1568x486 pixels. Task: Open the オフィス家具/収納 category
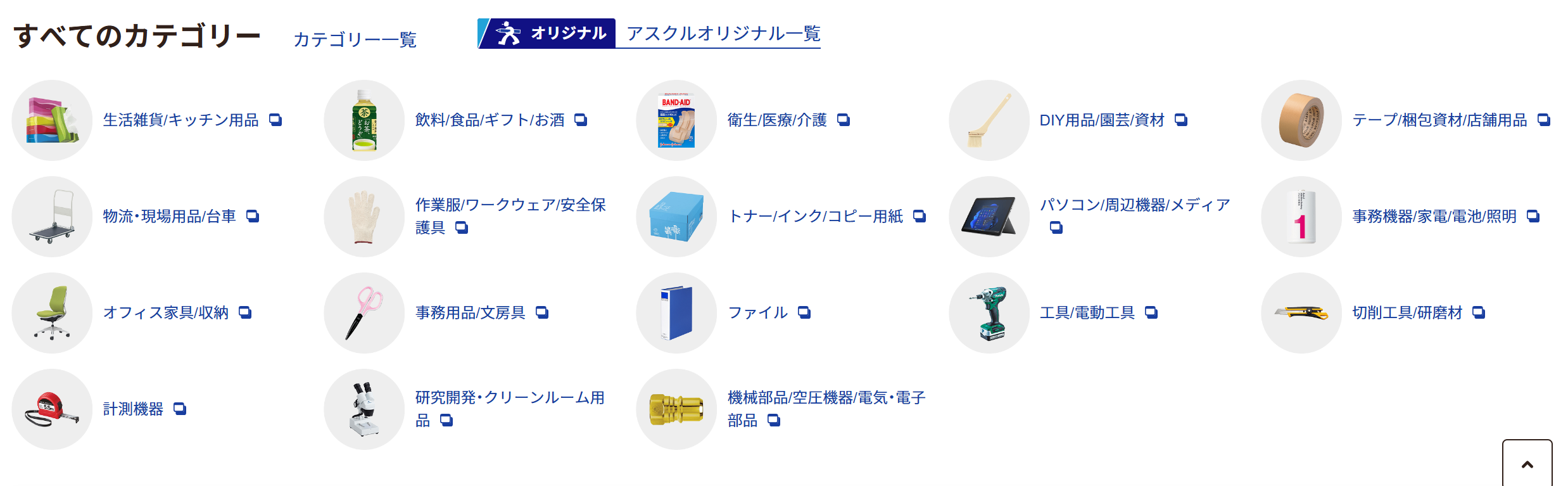pyautogui.click(x=166, y=313)
